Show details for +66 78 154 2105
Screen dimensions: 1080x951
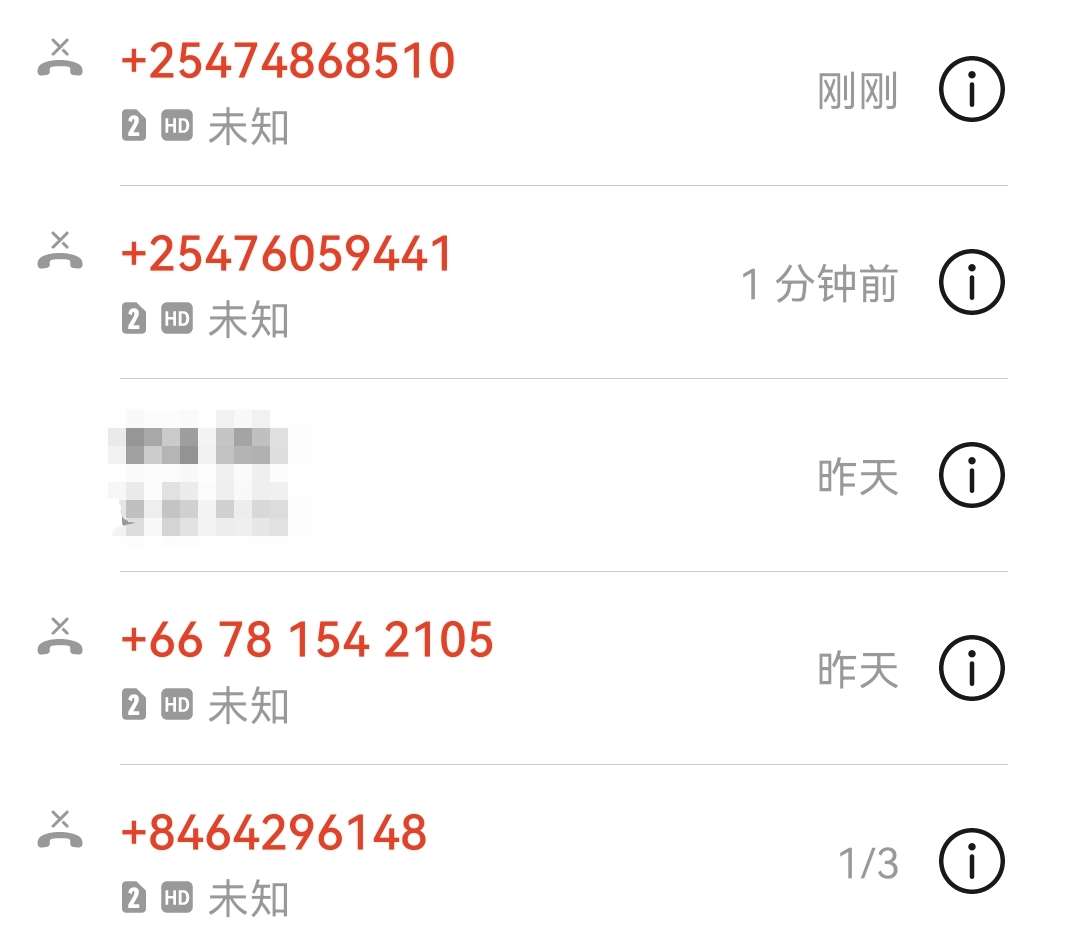click(x=971, y=669)
